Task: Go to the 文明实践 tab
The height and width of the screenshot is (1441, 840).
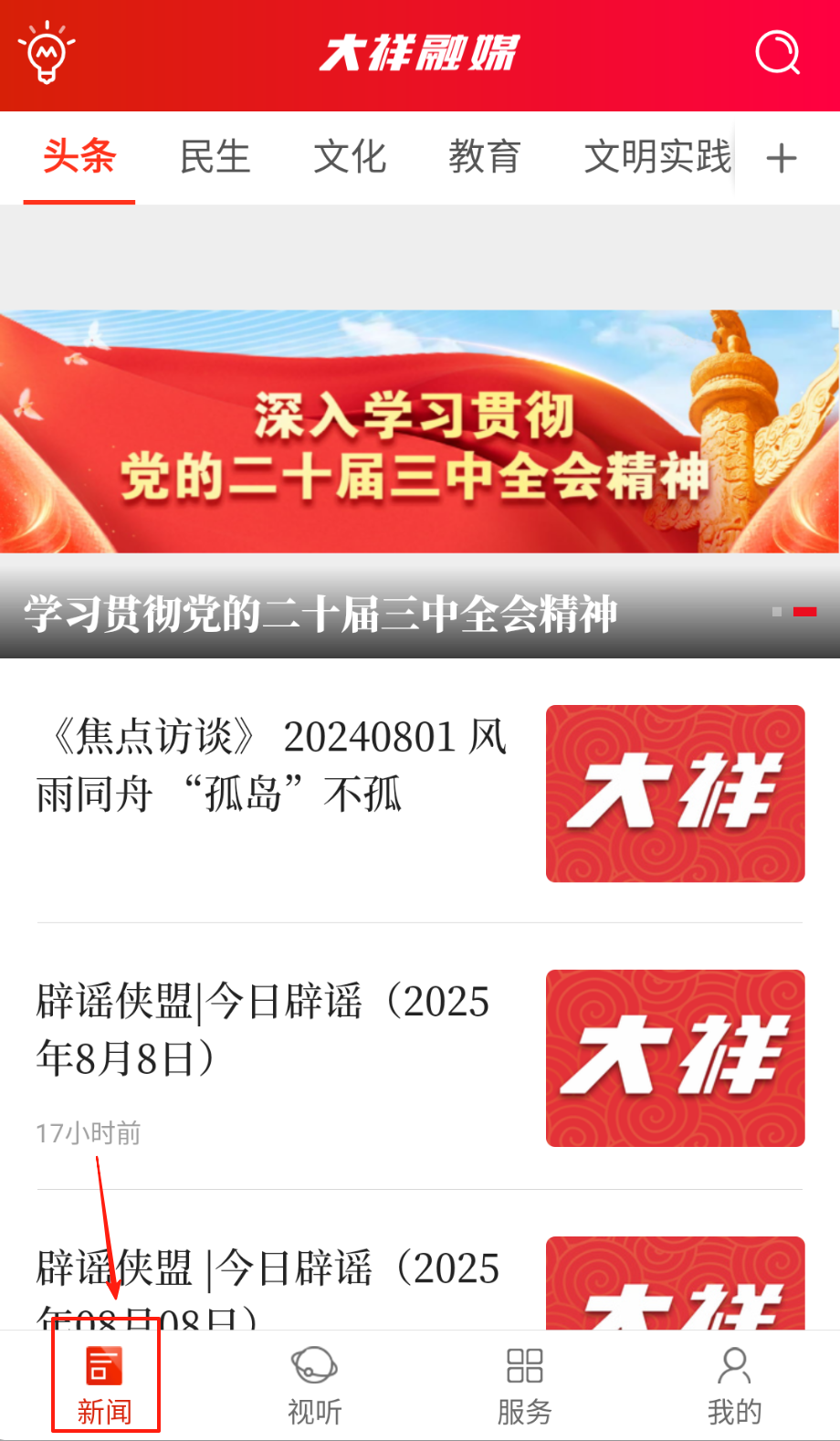Action: (657, 157)
